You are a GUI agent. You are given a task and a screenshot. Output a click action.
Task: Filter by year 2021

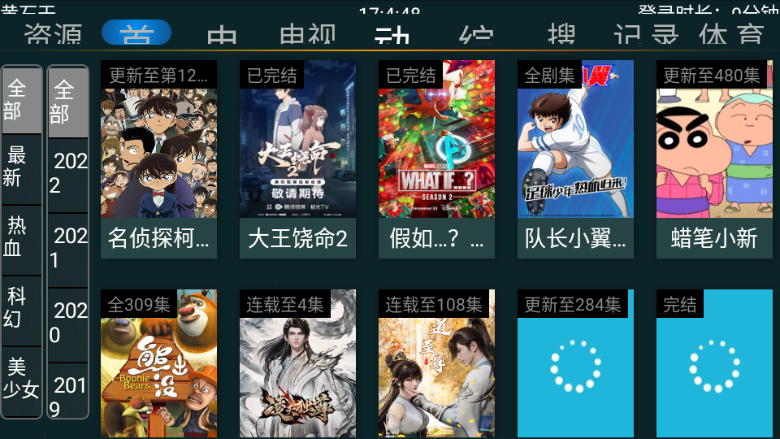[68, 248]
